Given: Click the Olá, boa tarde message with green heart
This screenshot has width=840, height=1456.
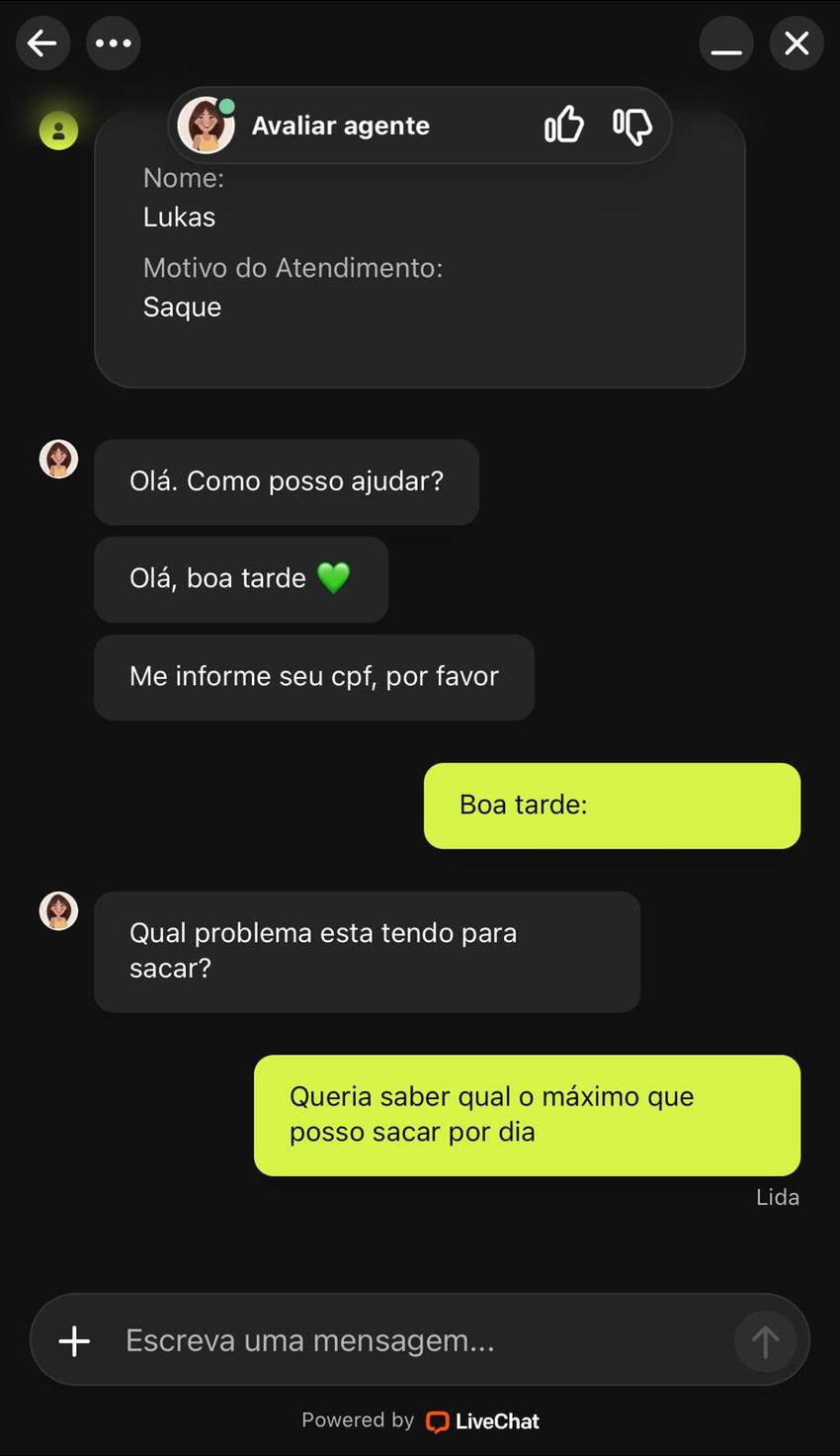Looking at the screenshot, I should (240, 578).
